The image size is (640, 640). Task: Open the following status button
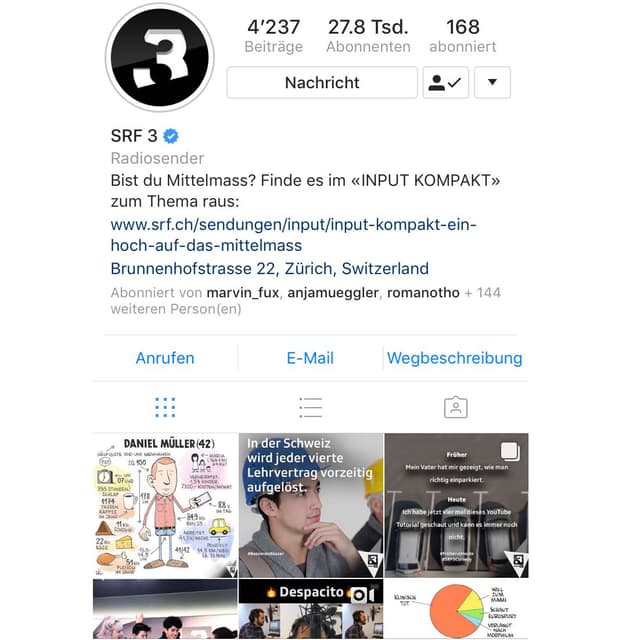(x=446, y=83)
